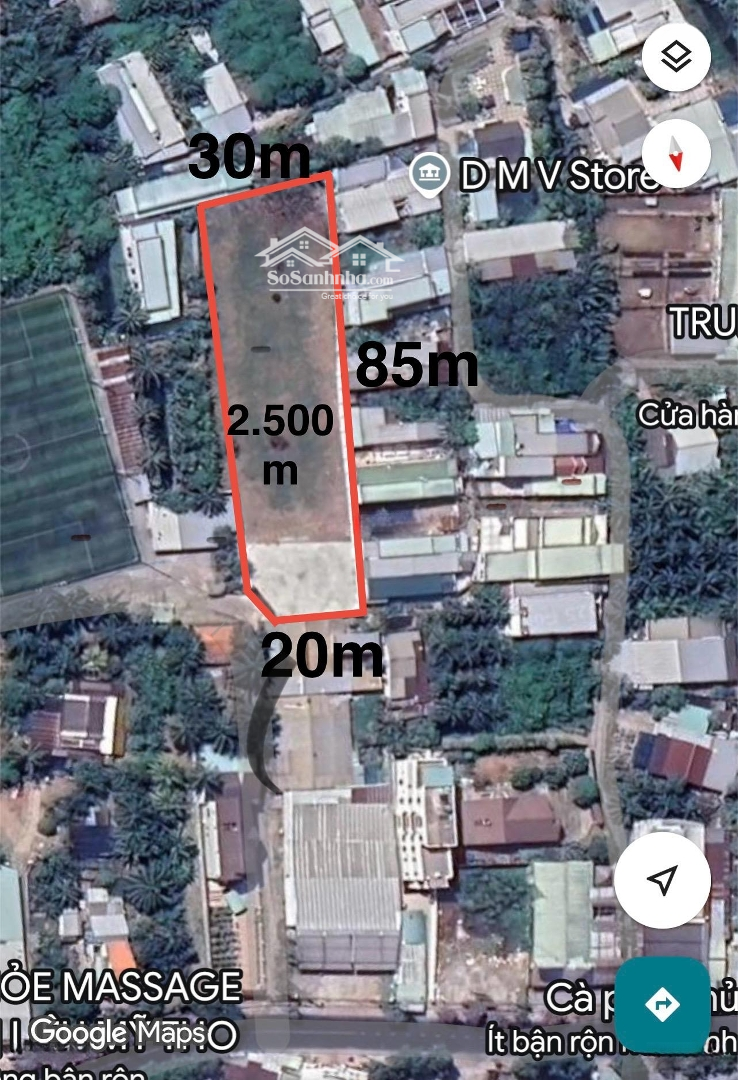The width and height of the screenshot is (738, 1080).
Task: Tap the compass to reset map orientation
Action: pyautogui.click(x=676, y=152)
